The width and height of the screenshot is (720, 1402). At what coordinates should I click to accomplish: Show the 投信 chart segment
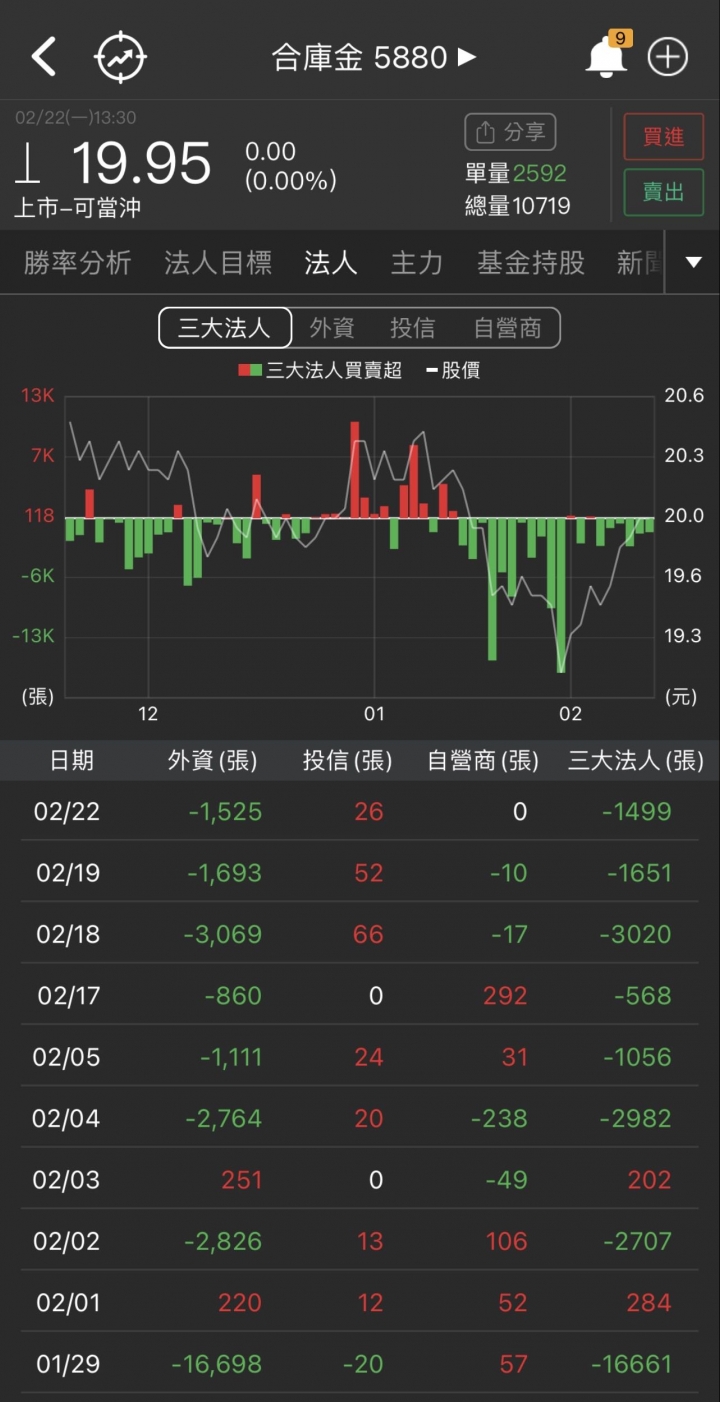coord(412,328)
